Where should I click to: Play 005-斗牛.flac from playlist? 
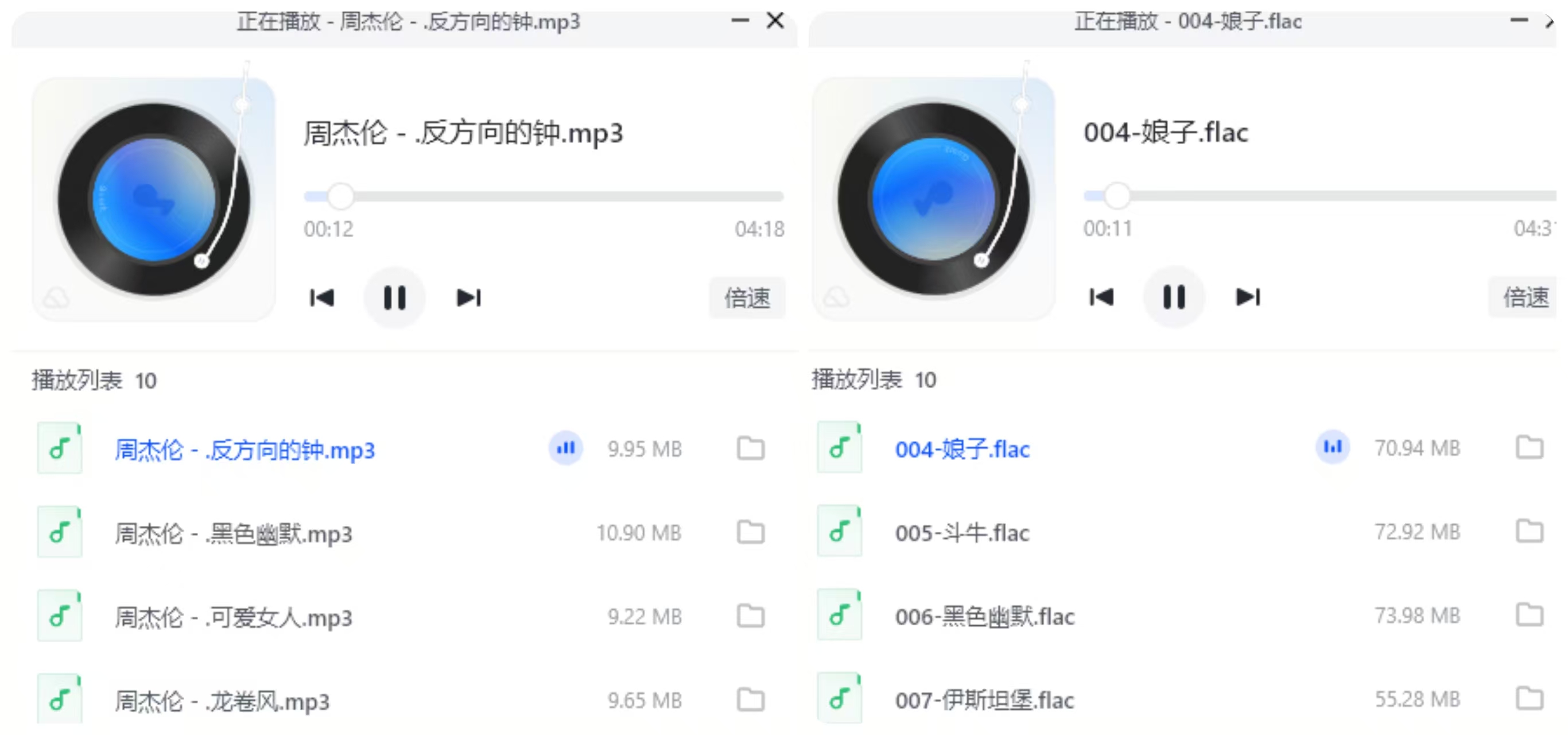(x=962, y=533)
